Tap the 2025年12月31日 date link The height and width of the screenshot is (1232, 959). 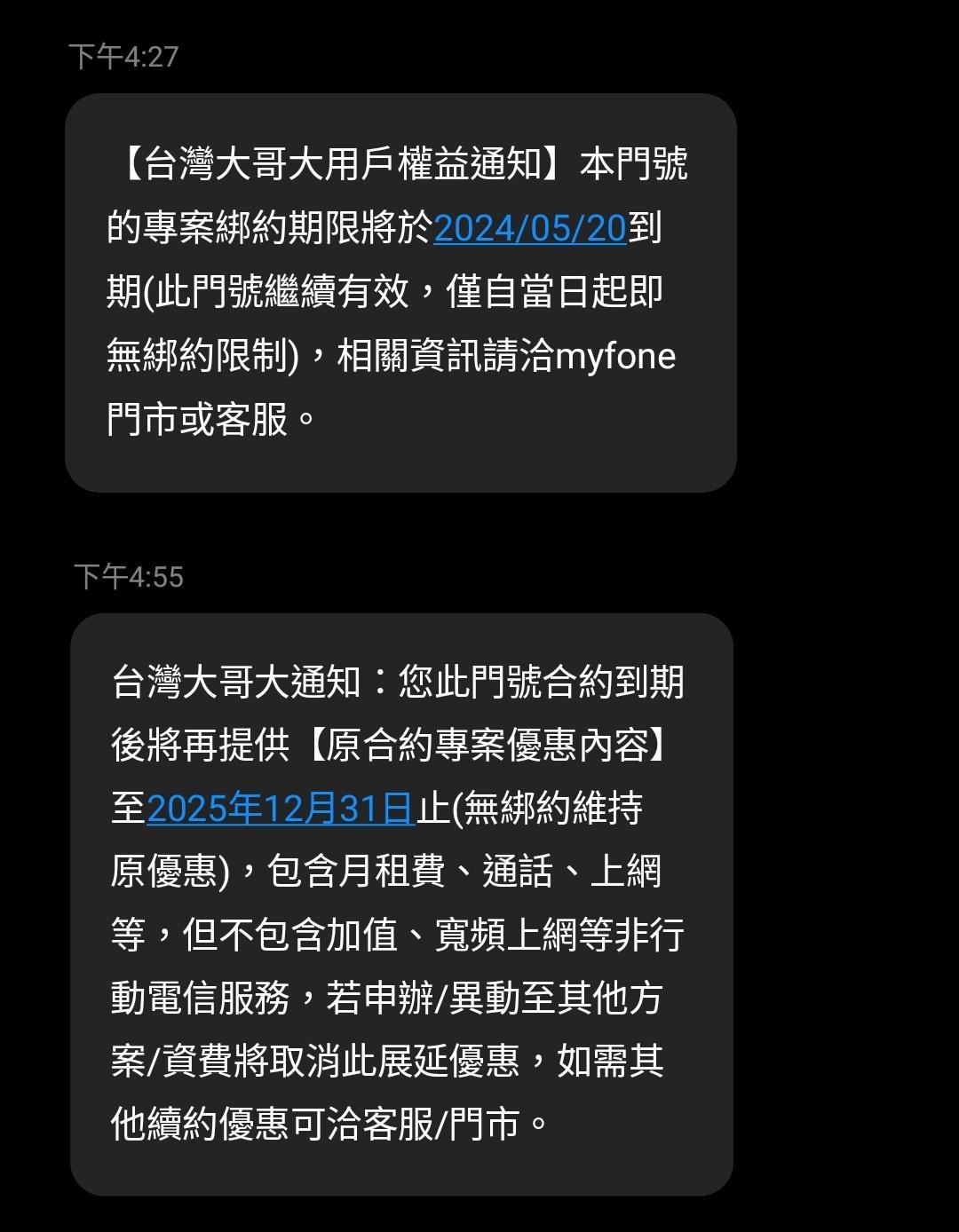click(281, 809)
